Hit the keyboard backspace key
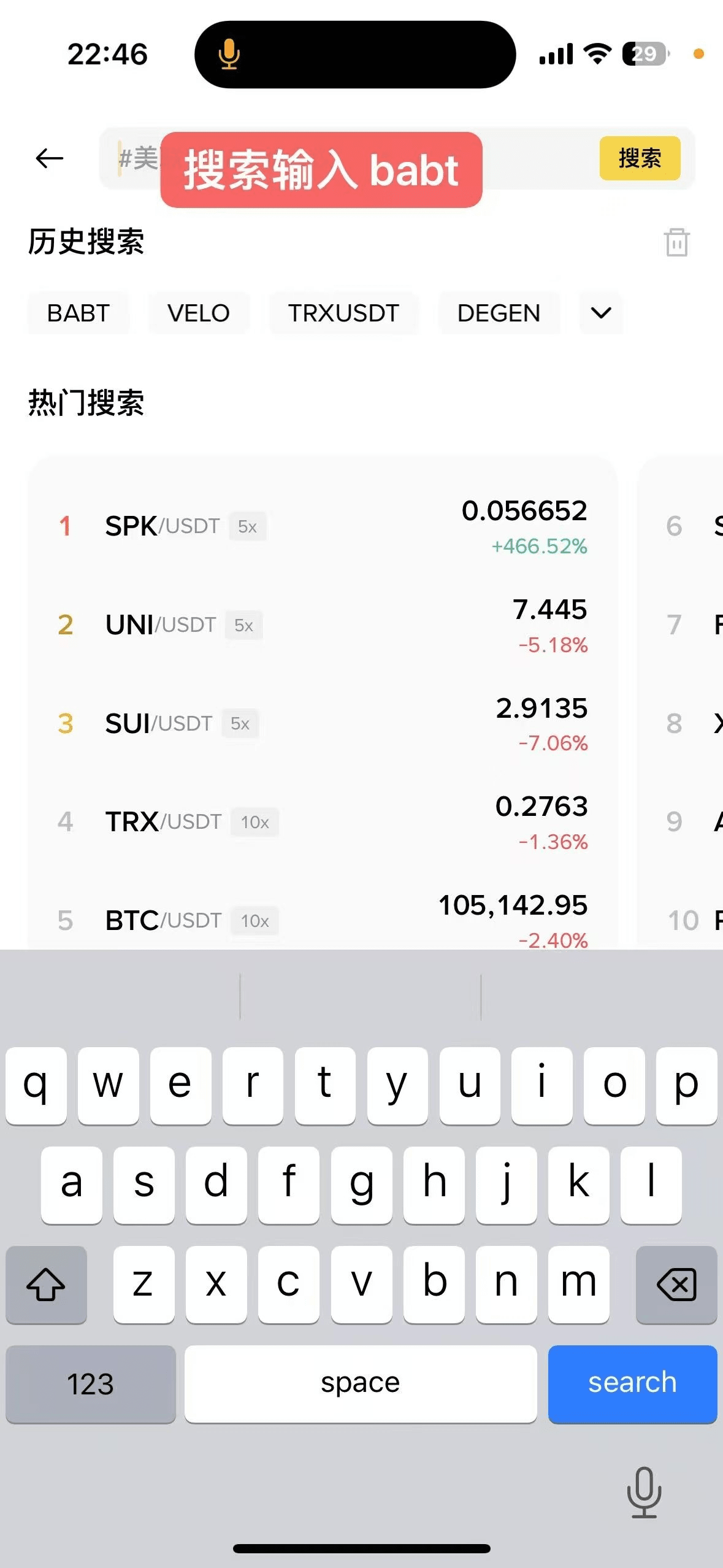The height and width of the screenshot is (1568, 723). [x=676, y=1284]
